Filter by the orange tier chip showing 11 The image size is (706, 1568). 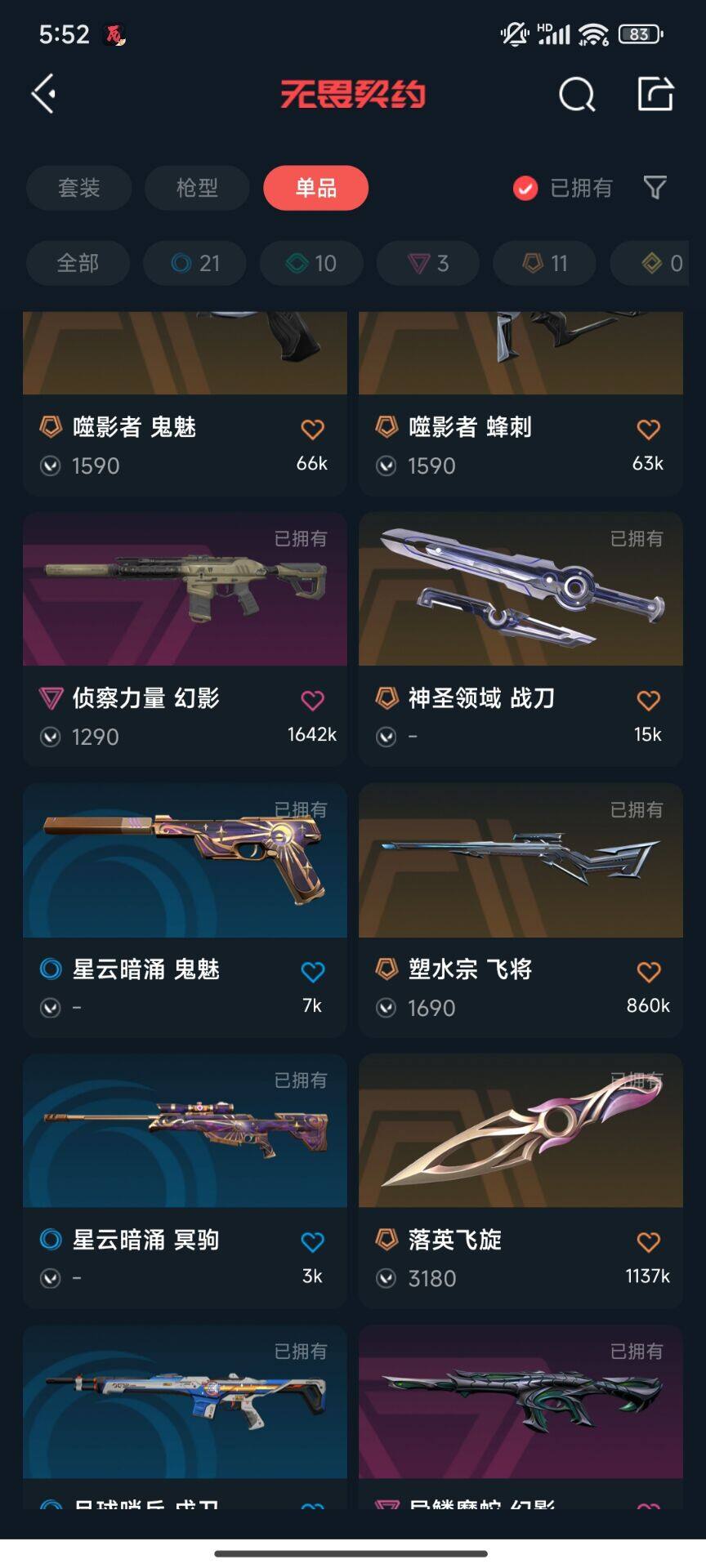pyautogui.click(x=544, y=263)
